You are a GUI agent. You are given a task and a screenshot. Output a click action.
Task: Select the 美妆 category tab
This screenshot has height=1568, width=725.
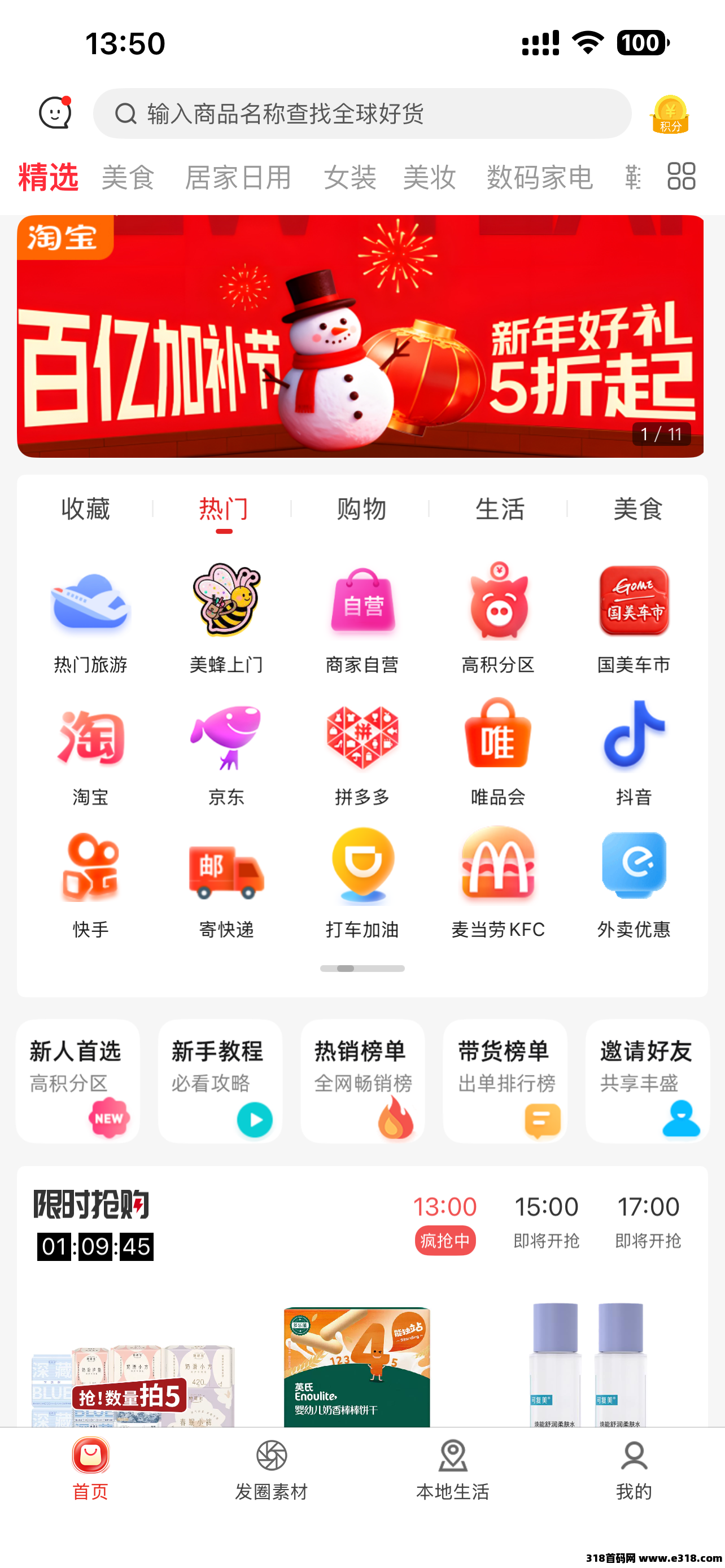(430, 177)
